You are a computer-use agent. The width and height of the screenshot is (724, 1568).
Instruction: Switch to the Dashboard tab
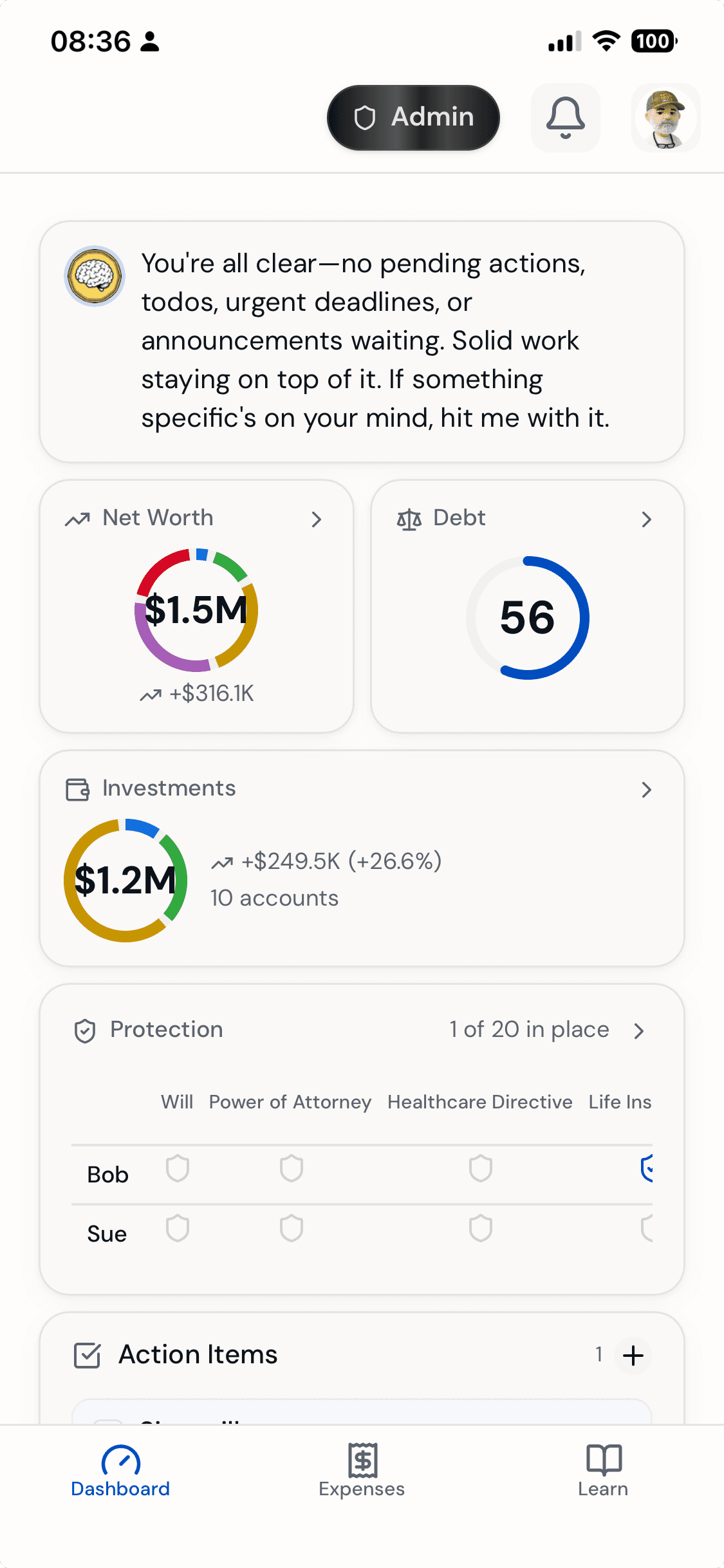click(x=120, y=1474)
